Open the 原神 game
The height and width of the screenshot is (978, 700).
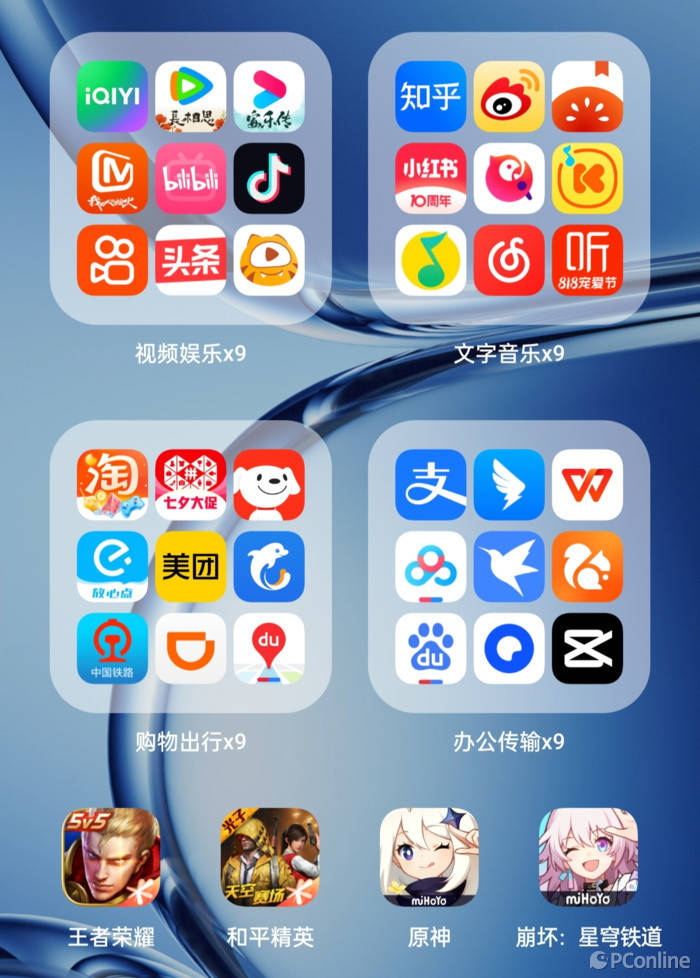pyautogui.click(x=429, y=857)
